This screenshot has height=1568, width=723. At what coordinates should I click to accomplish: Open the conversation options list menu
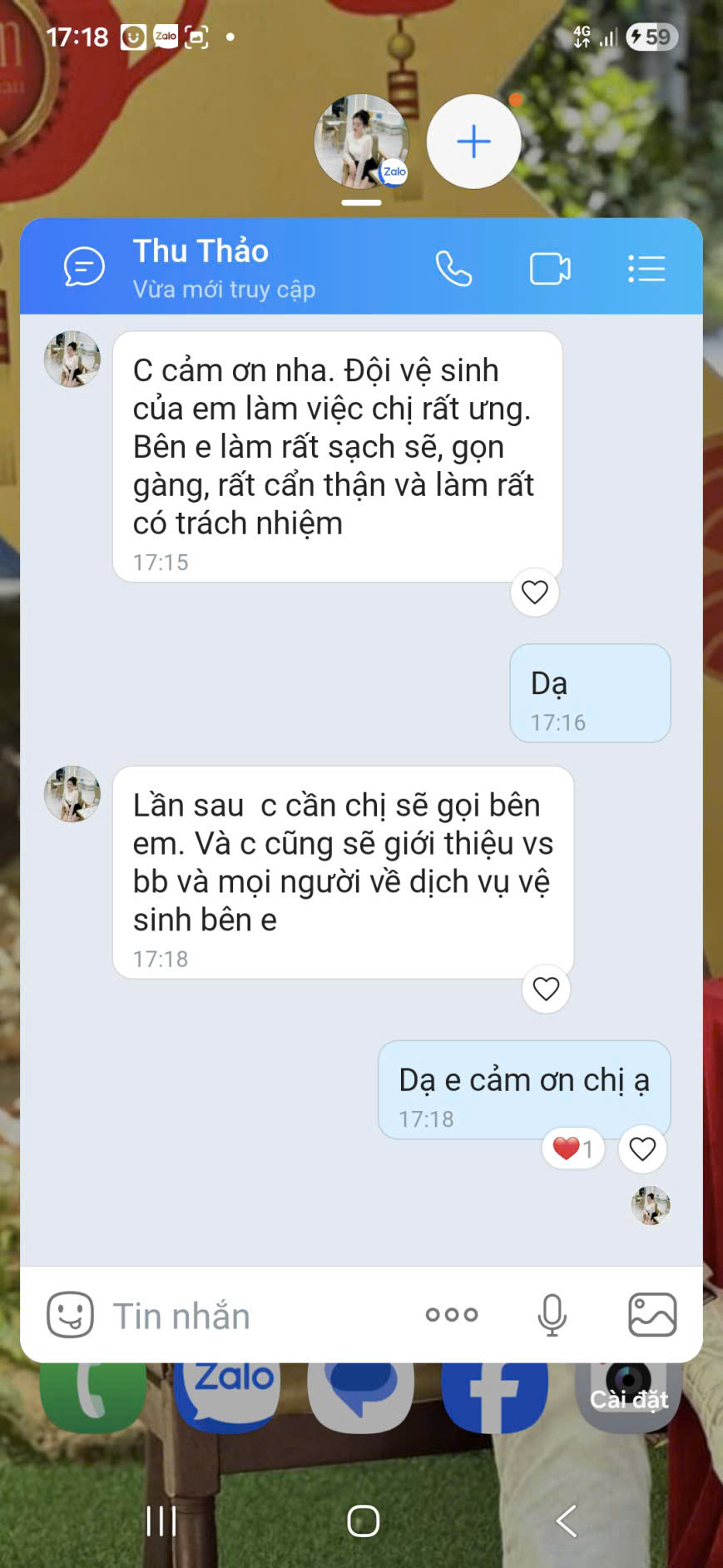tap(646, 269)
